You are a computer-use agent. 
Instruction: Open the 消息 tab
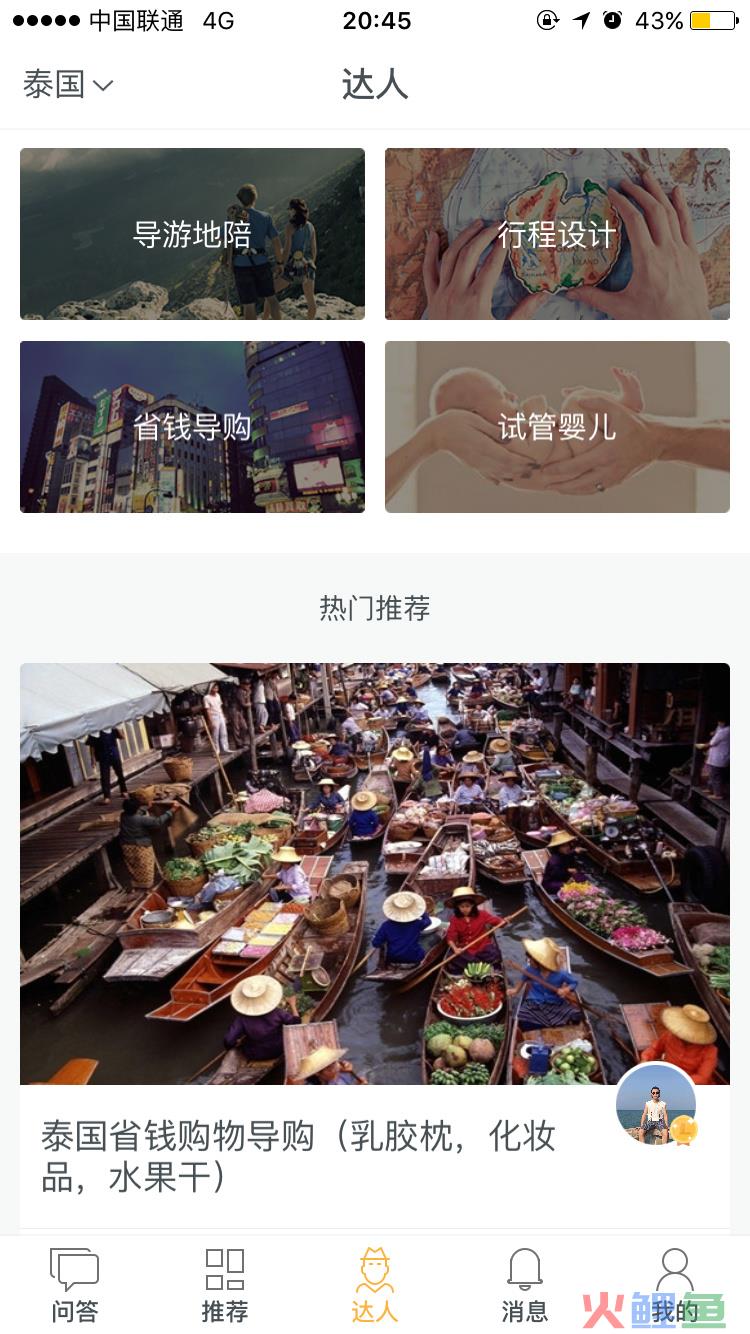point(525,1286)
